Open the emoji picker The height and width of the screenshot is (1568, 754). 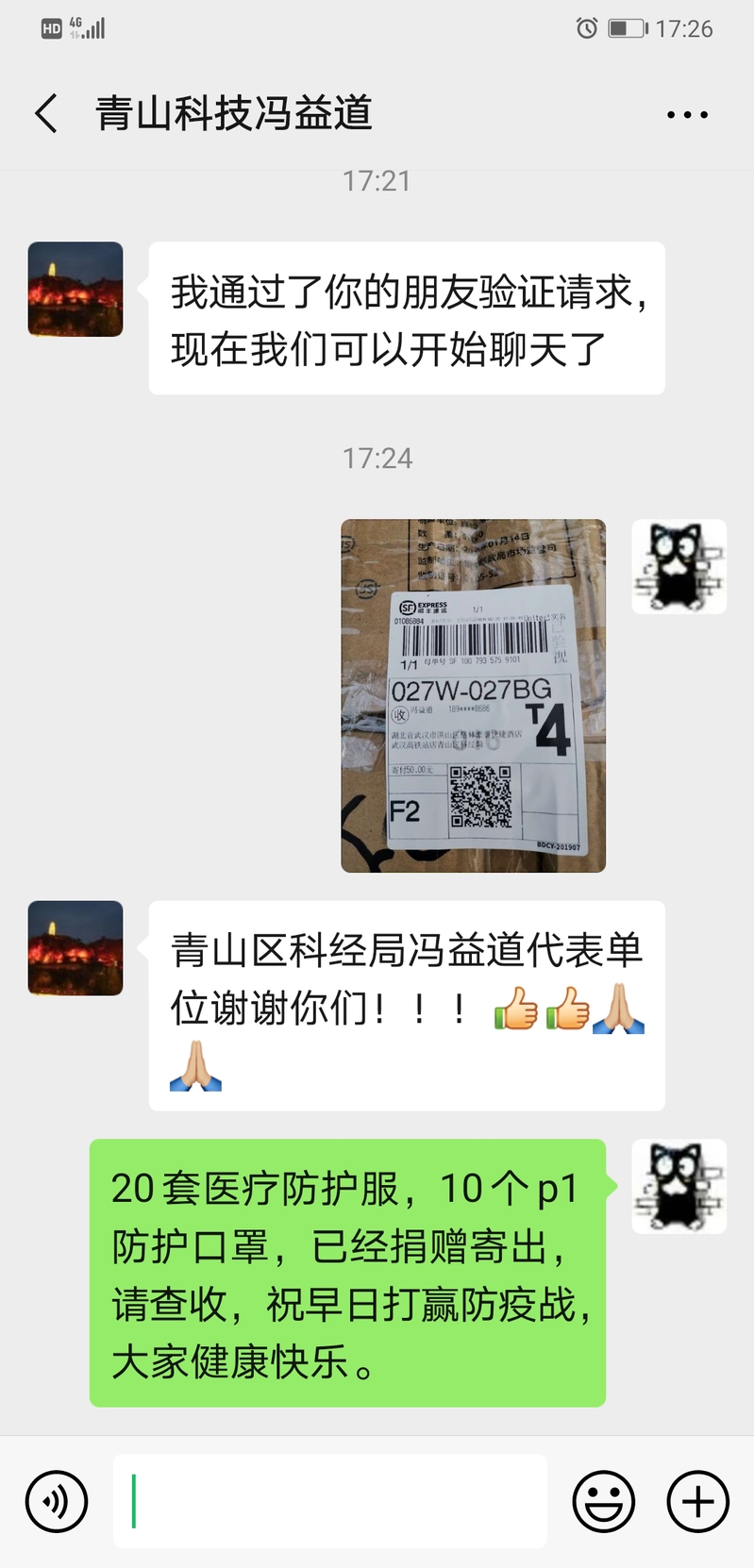click(604, 1501)
